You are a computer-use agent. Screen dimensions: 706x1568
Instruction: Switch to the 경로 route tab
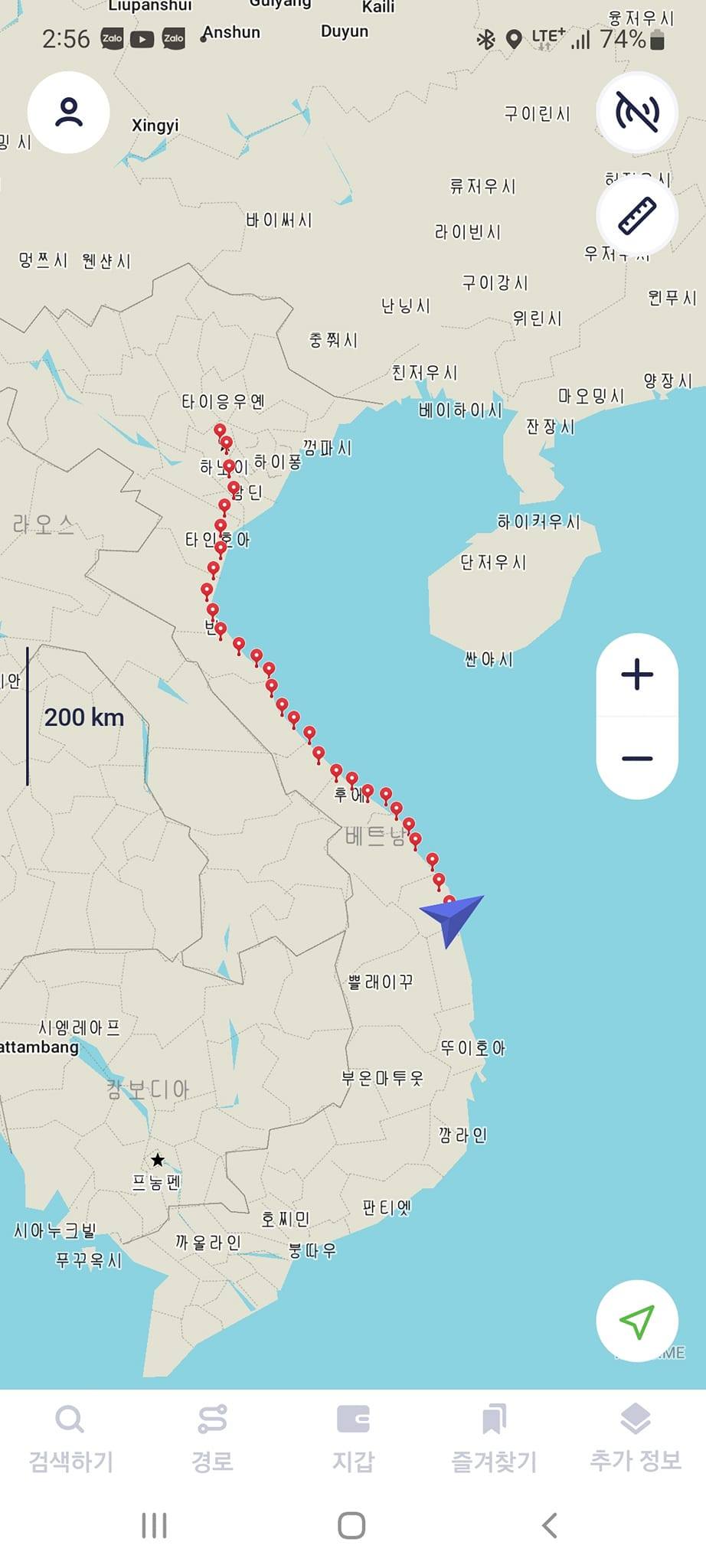212,1439
